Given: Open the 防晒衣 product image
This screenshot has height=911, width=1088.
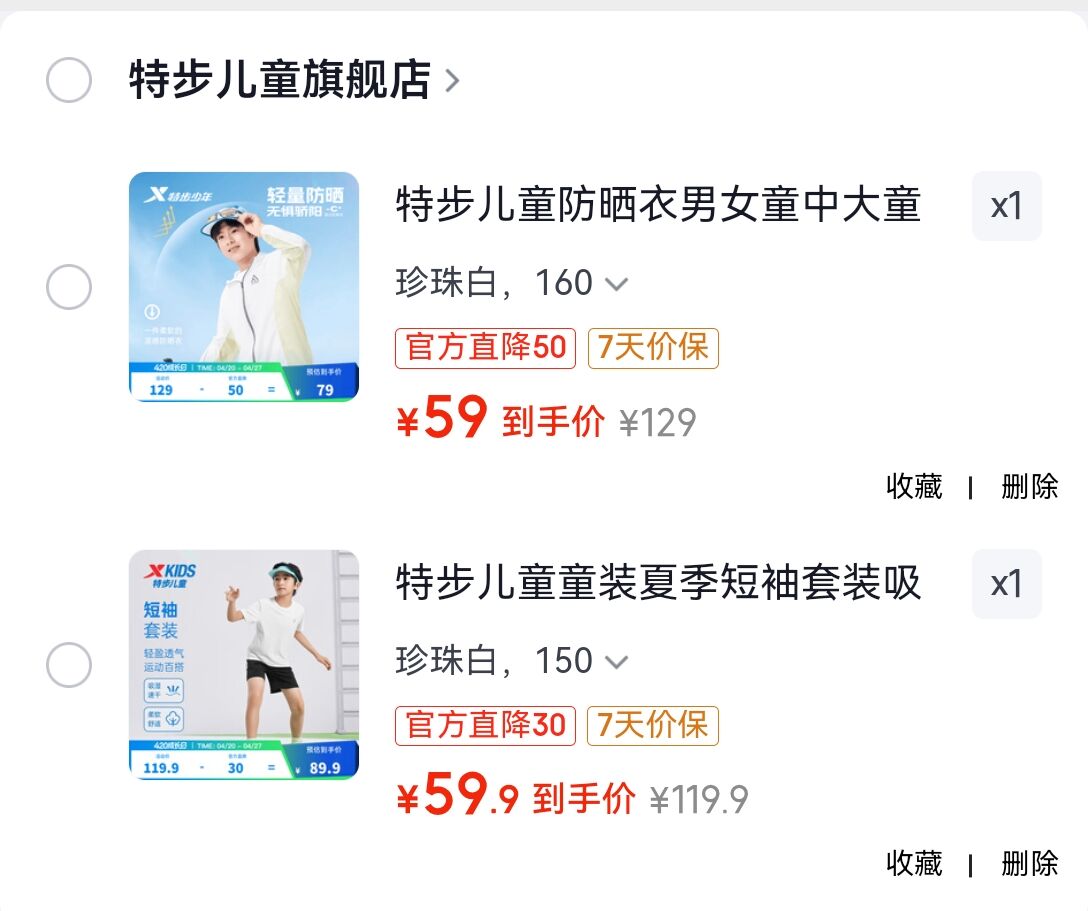Looking at the screenshot, I should pyautogui.click(x=244, y=287).
